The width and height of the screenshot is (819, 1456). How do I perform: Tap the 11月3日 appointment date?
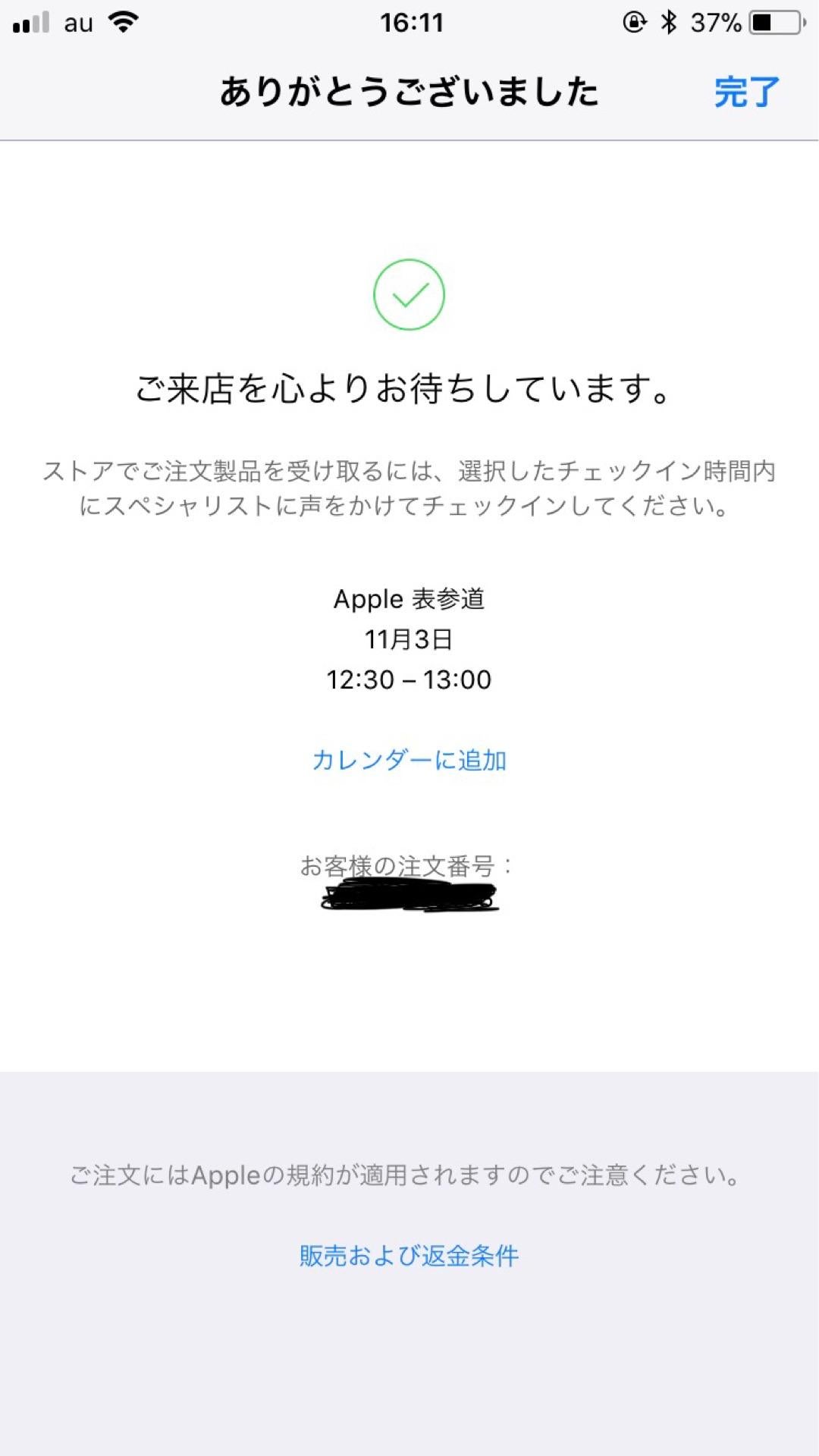coord(409,639)
